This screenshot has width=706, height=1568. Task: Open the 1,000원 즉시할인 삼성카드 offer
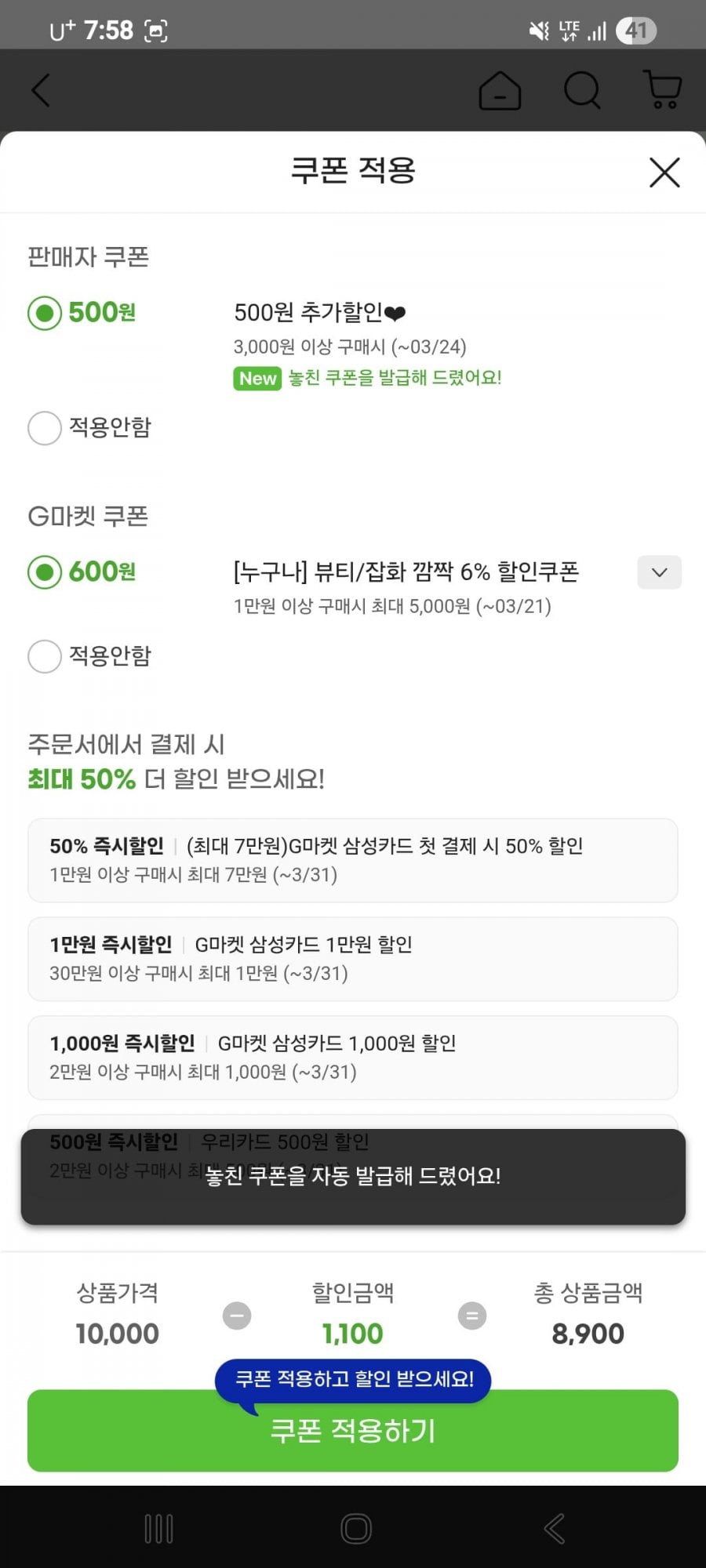click(353, 1058)
